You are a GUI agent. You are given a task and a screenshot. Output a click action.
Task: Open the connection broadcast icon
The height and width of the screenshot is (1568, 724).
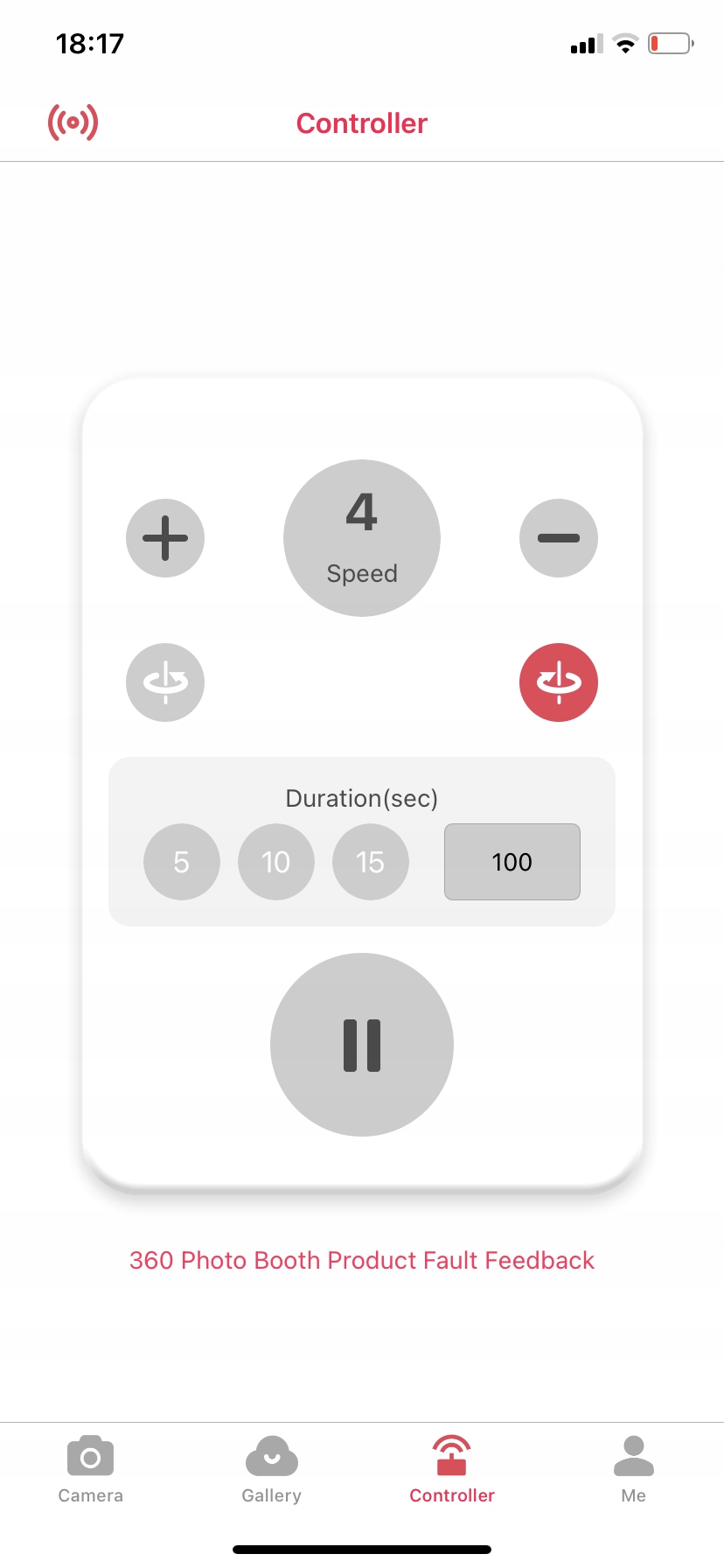point(73,122)
